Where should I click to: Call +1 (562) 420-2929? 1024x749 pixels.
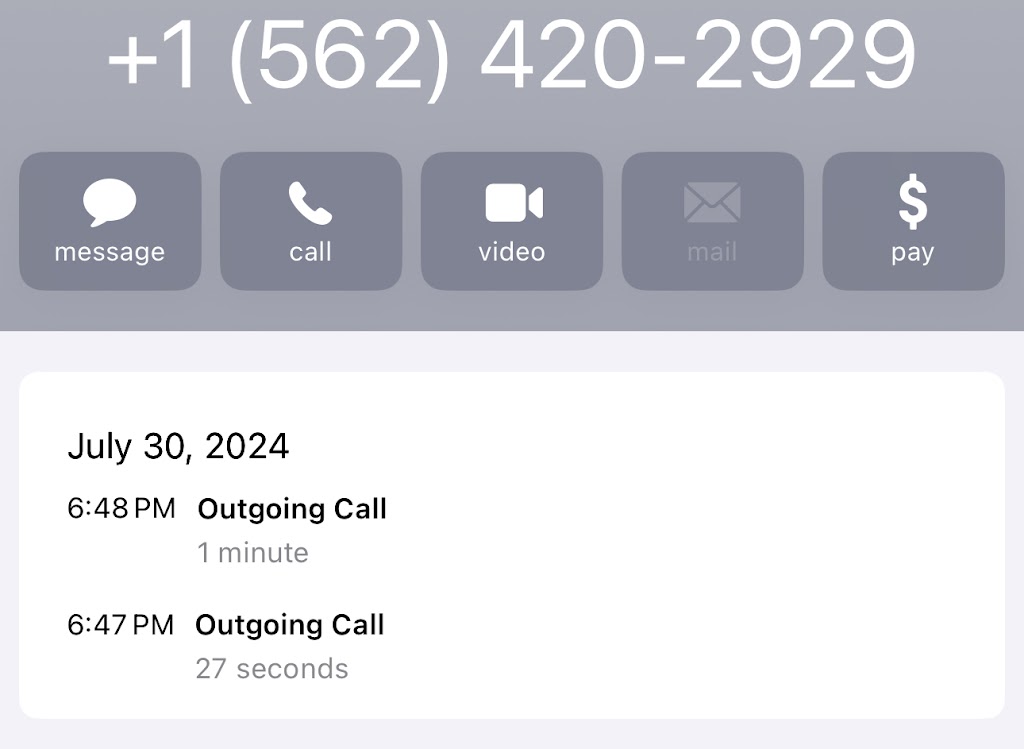[311, 221]
